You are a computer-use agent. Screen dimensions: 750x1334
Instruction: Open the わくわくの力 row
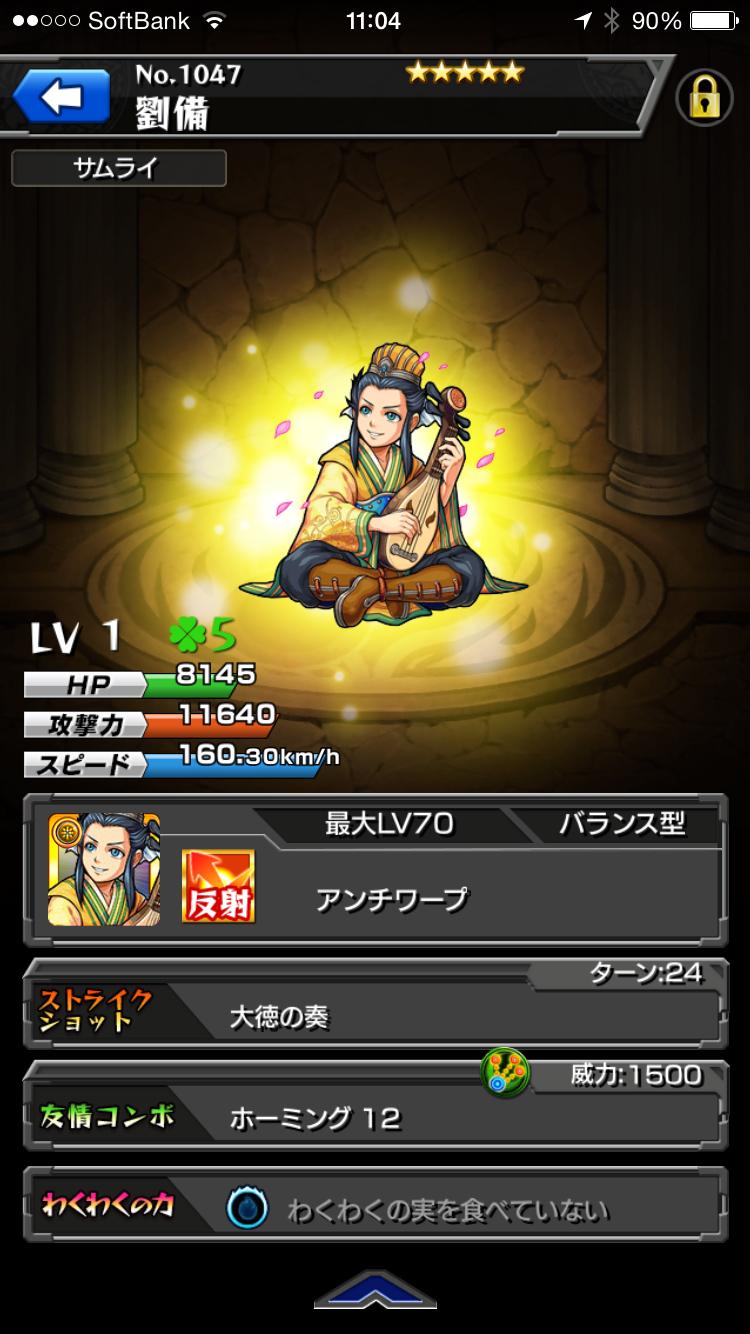[375, 1208]
